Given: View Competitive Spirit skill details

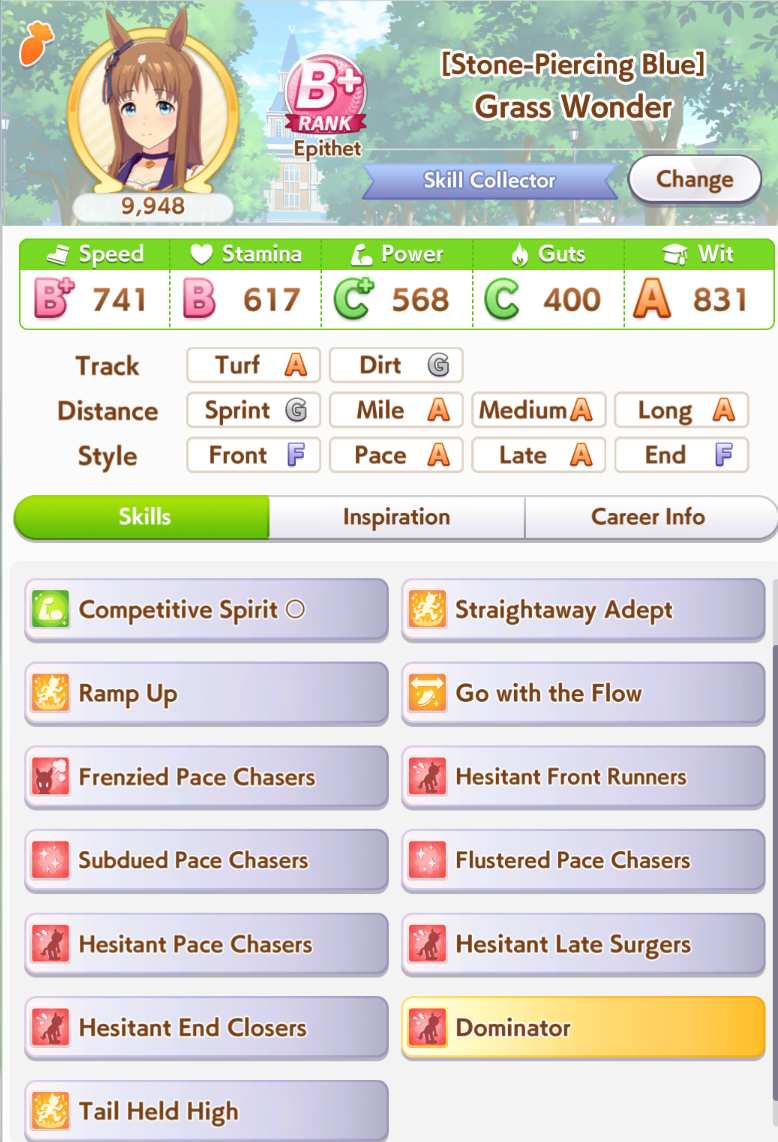Looking at the screenshot, I should click(x=206, y=610).
